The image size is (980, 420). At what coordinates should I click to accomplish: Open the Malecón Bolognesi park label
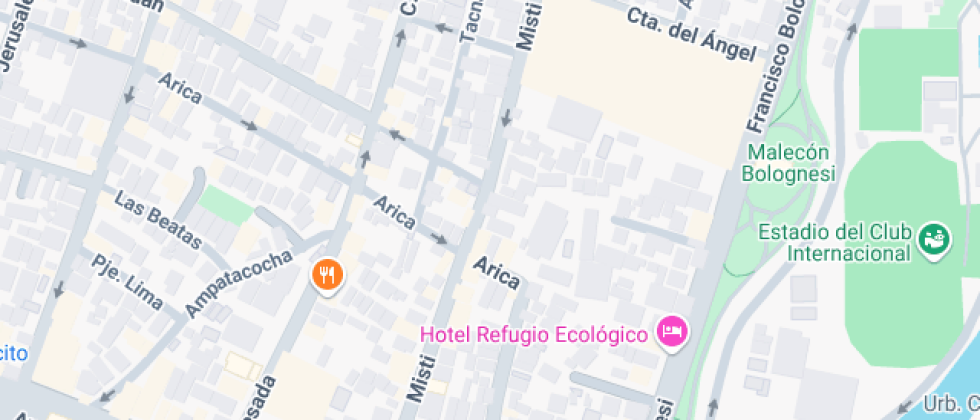(x=787, y=163)
